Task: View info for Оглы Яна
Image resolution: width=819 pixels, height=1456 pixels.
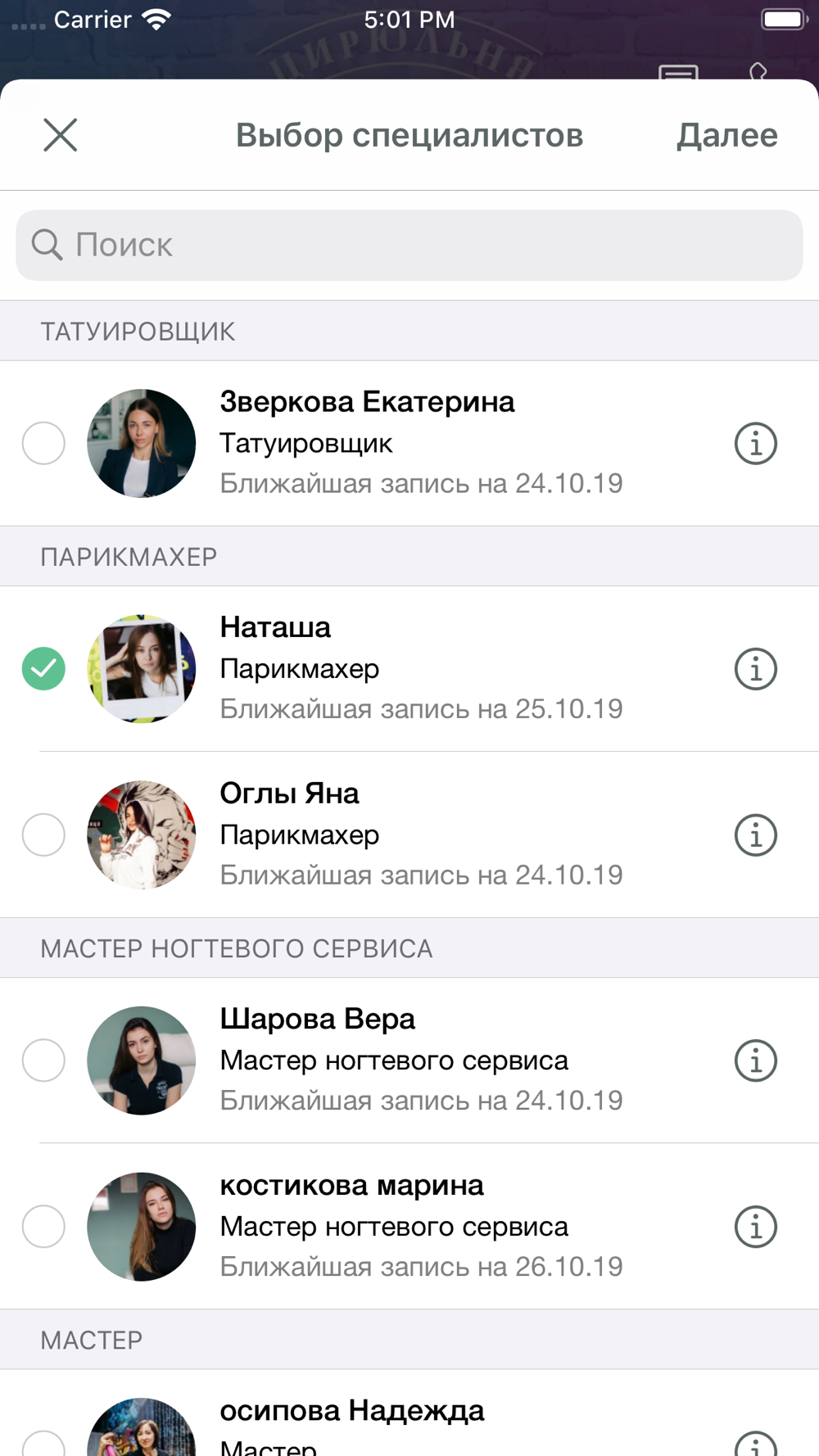Action: (755, 834)
